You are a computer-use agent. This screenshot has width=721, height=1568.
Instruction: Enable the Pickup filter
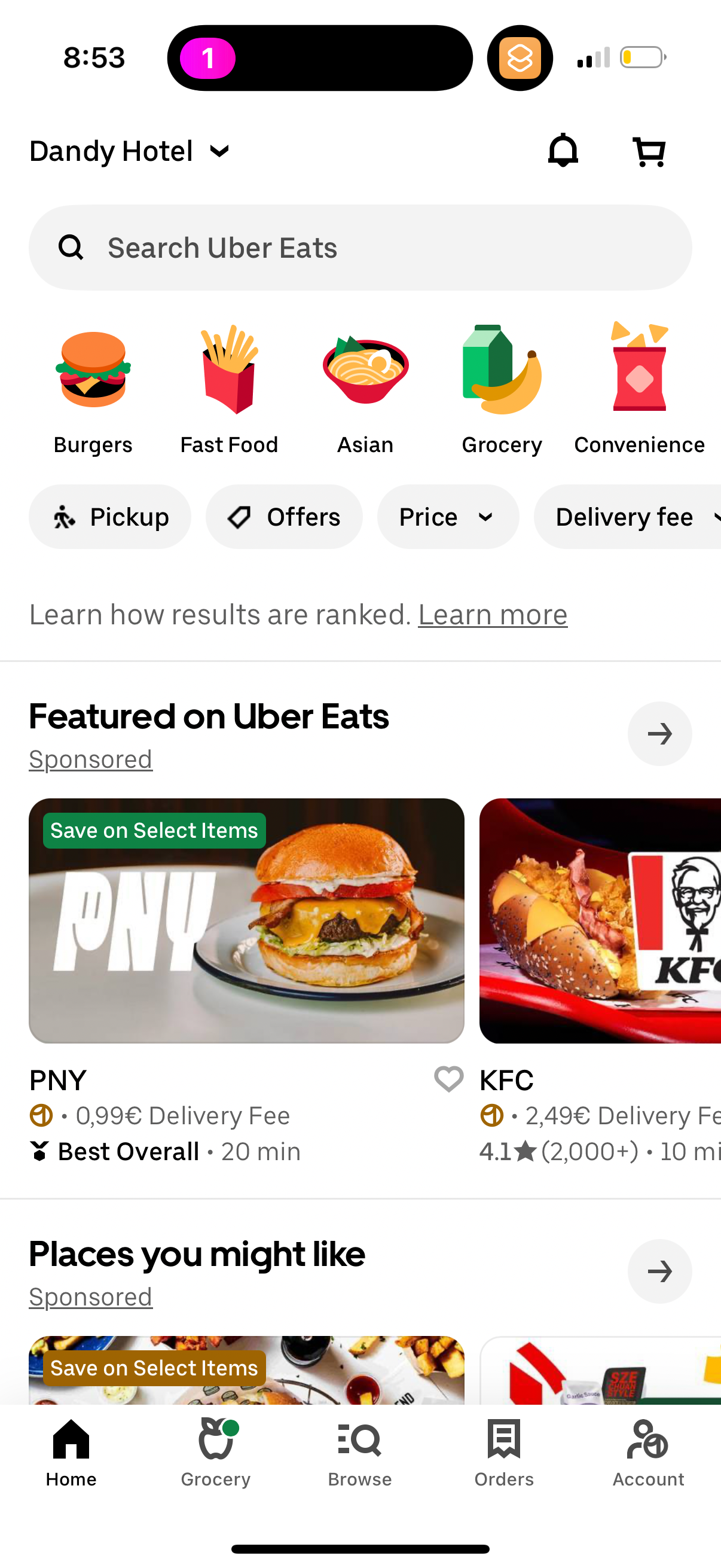[110, 516]
